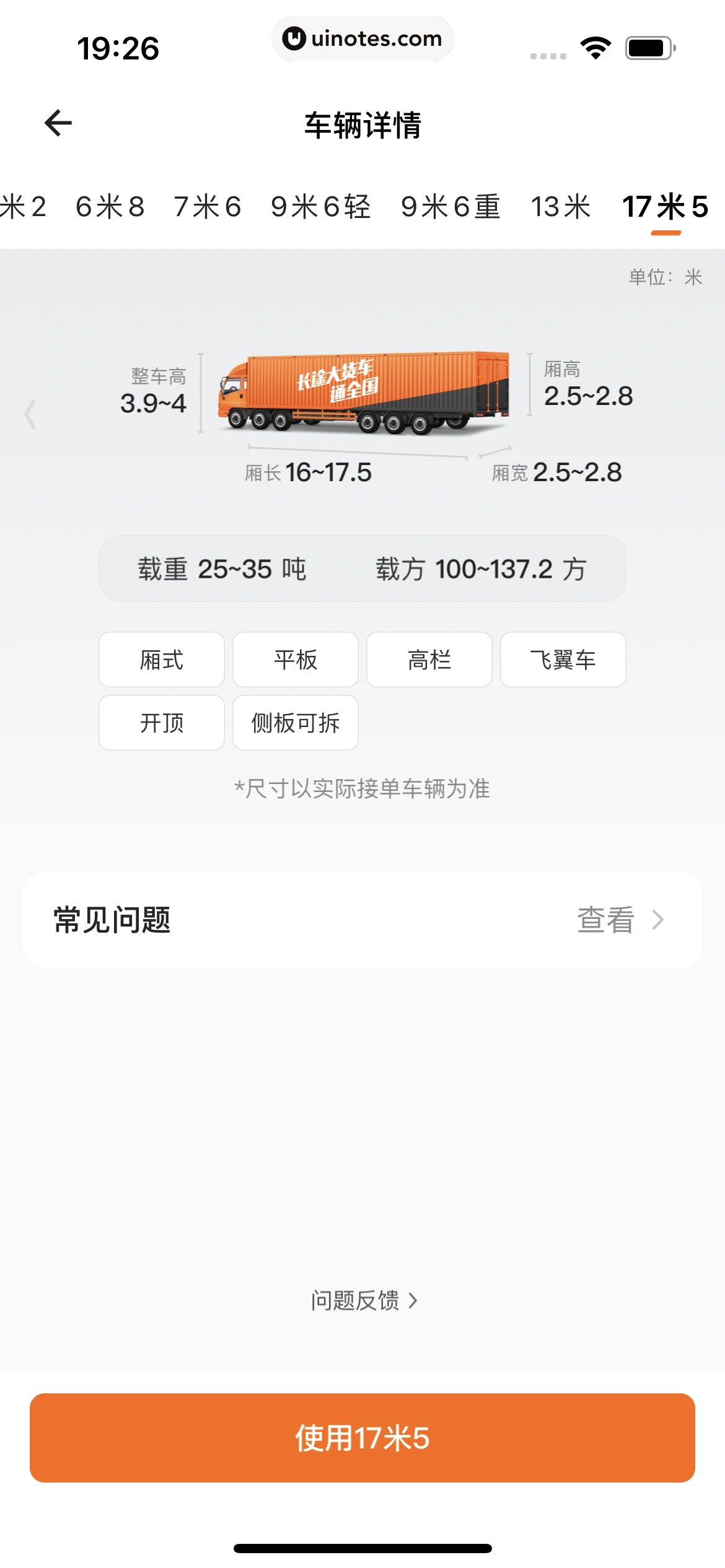This screenshot has width=725, height=1568.
Task: Select the 飞翼车 vehicle type option
Action: coord(563,660)
